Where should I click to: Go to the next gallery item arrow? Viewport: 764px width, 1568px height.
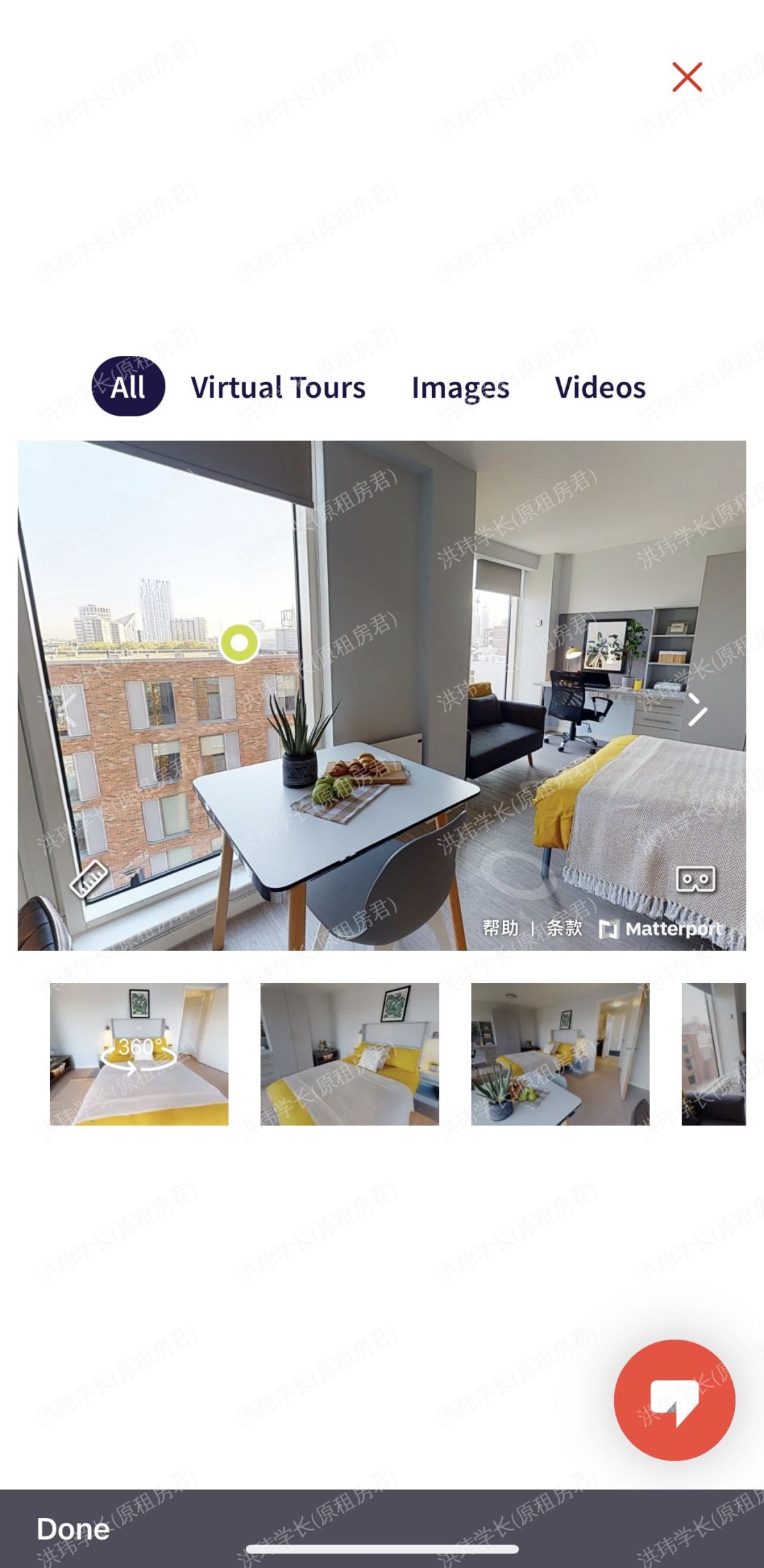(698, 709)
